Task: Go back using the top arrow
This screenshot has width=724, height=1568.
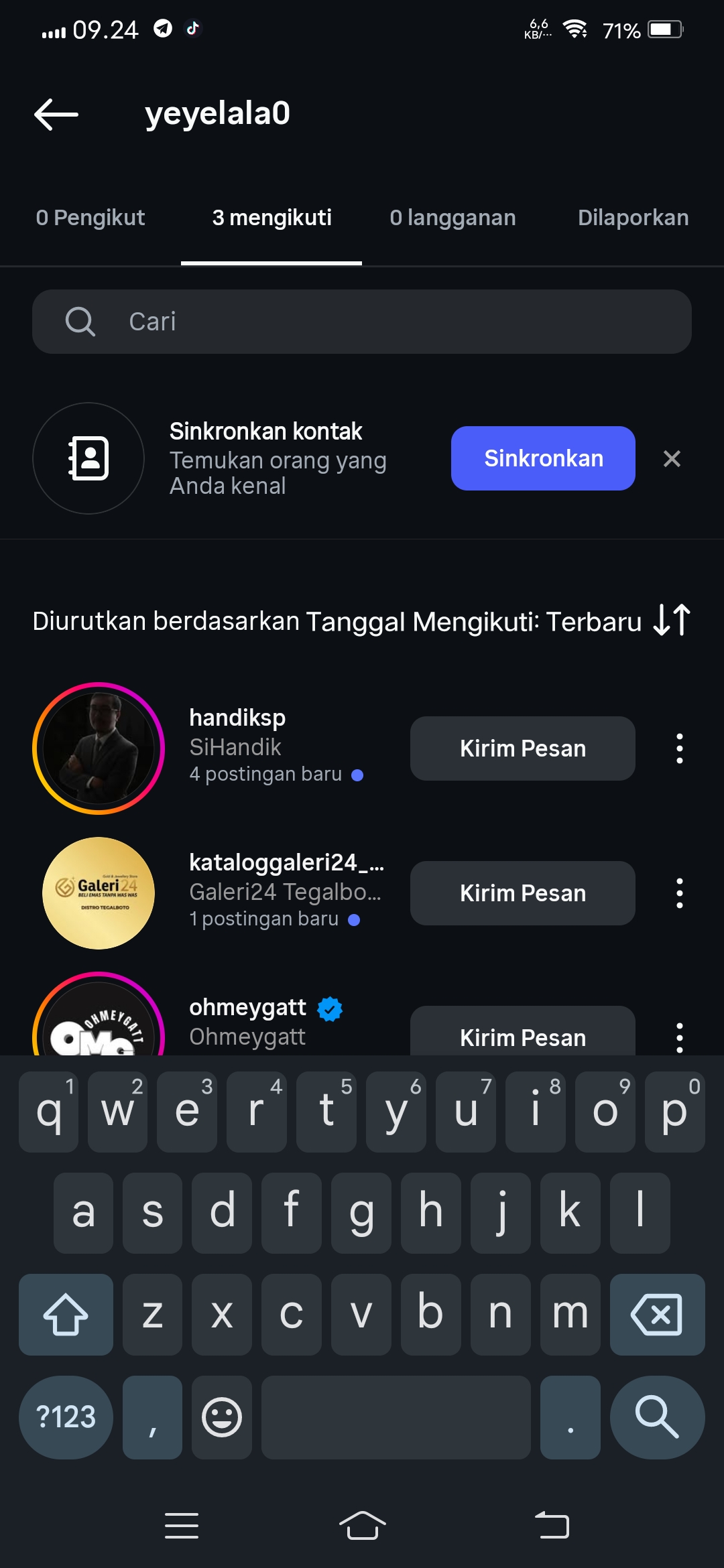Action: click(x=56, y=114)
